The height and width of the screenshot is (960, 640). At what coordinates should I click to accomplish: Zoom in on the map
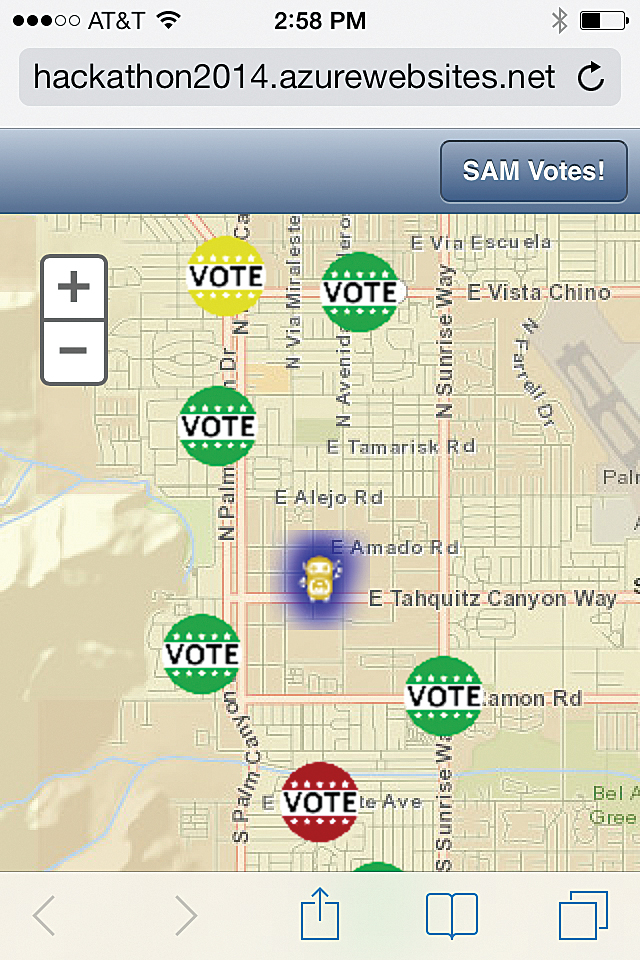coord(73,288)
